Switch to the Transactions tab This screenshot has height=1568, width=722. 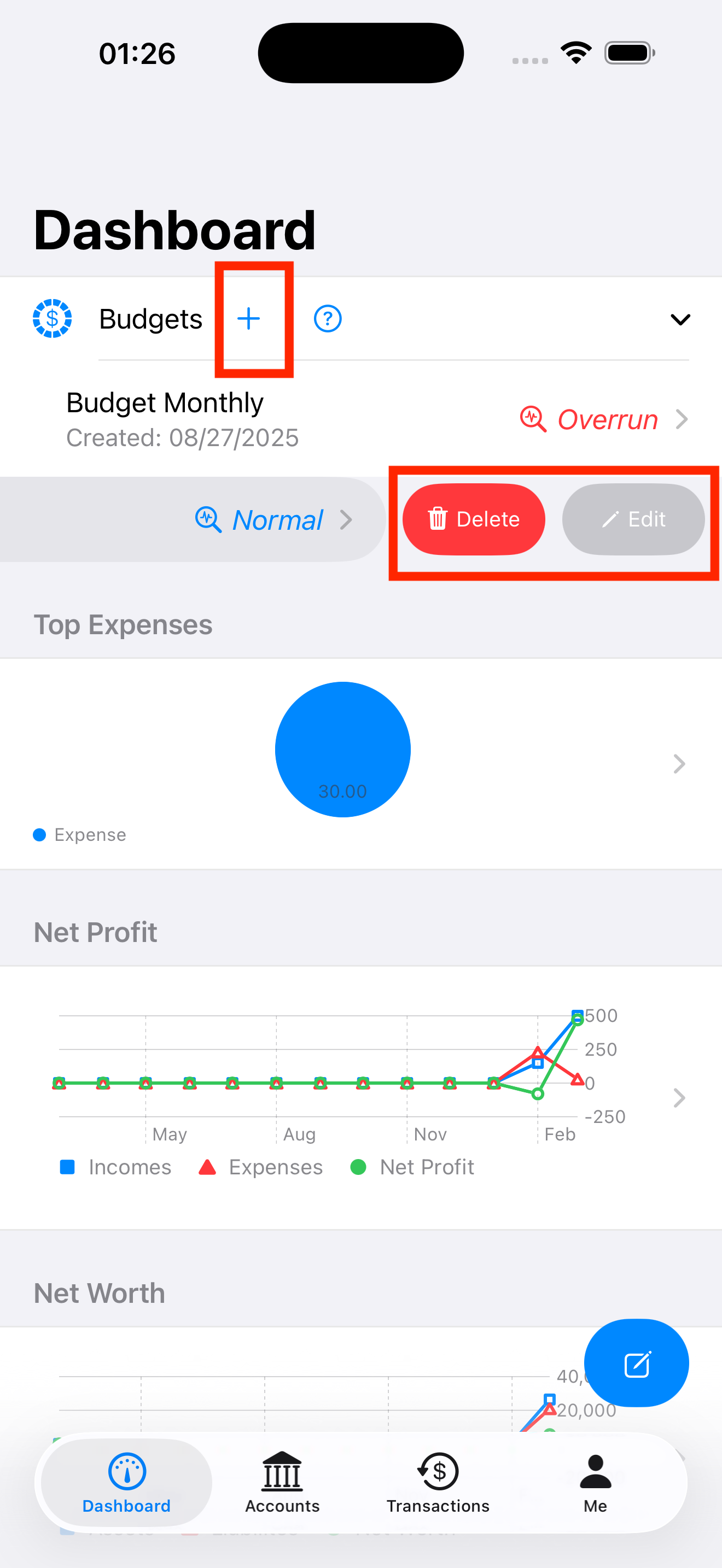[438, 1483]
